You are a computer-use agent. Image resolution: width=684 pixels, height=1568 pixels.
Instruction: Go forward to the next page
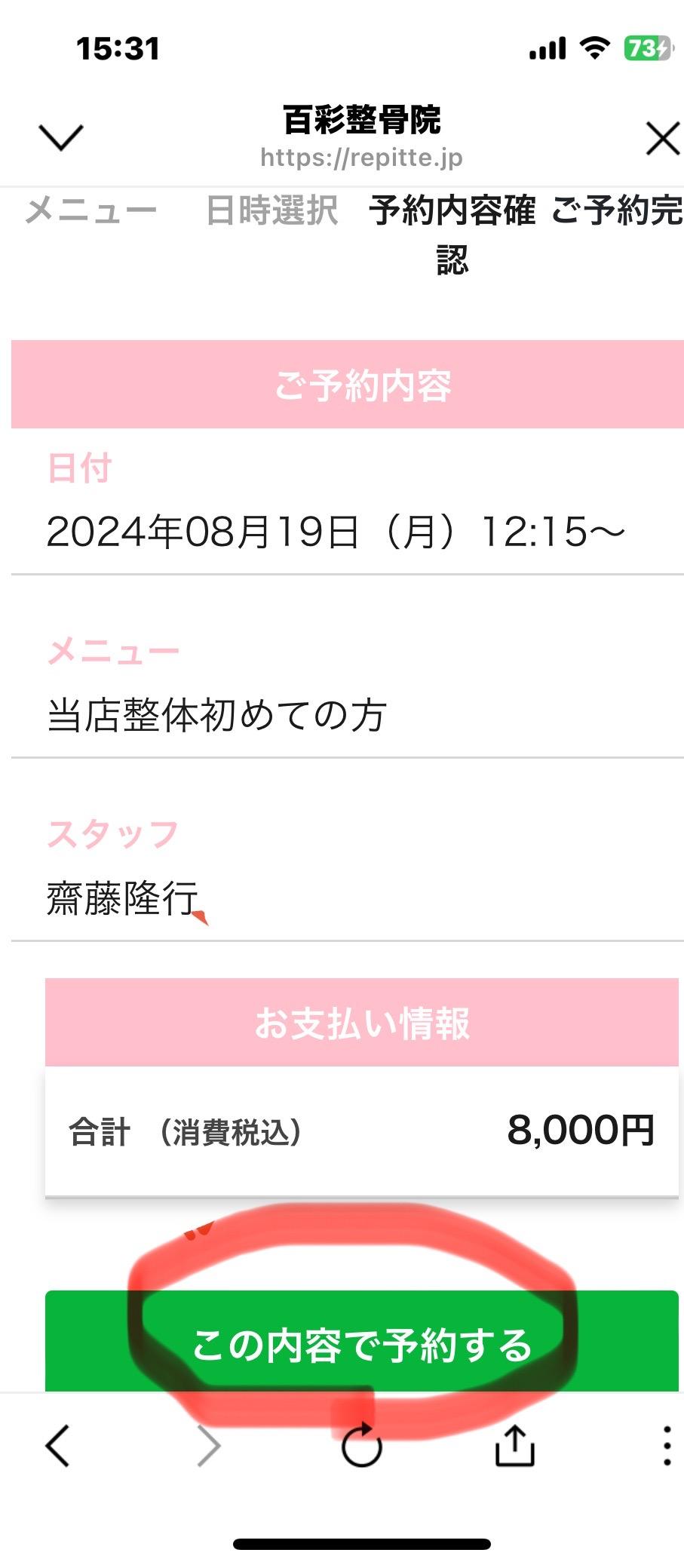[209, 1446]
